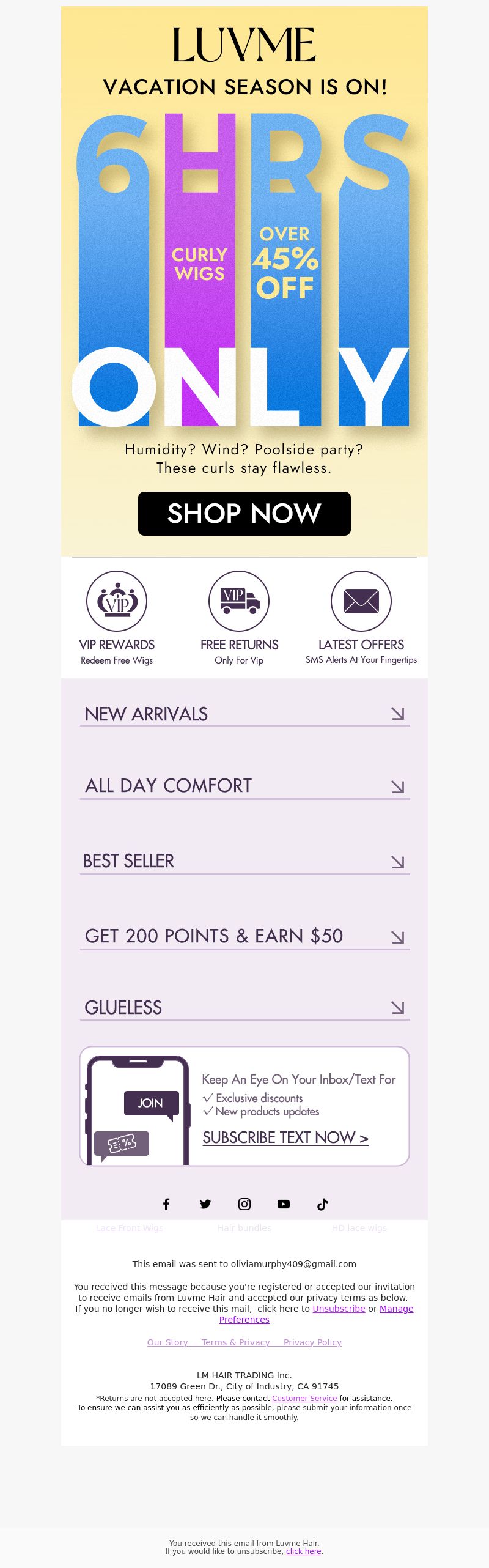
Task: Select the Hair bundles link
Action: (244, 1228)
